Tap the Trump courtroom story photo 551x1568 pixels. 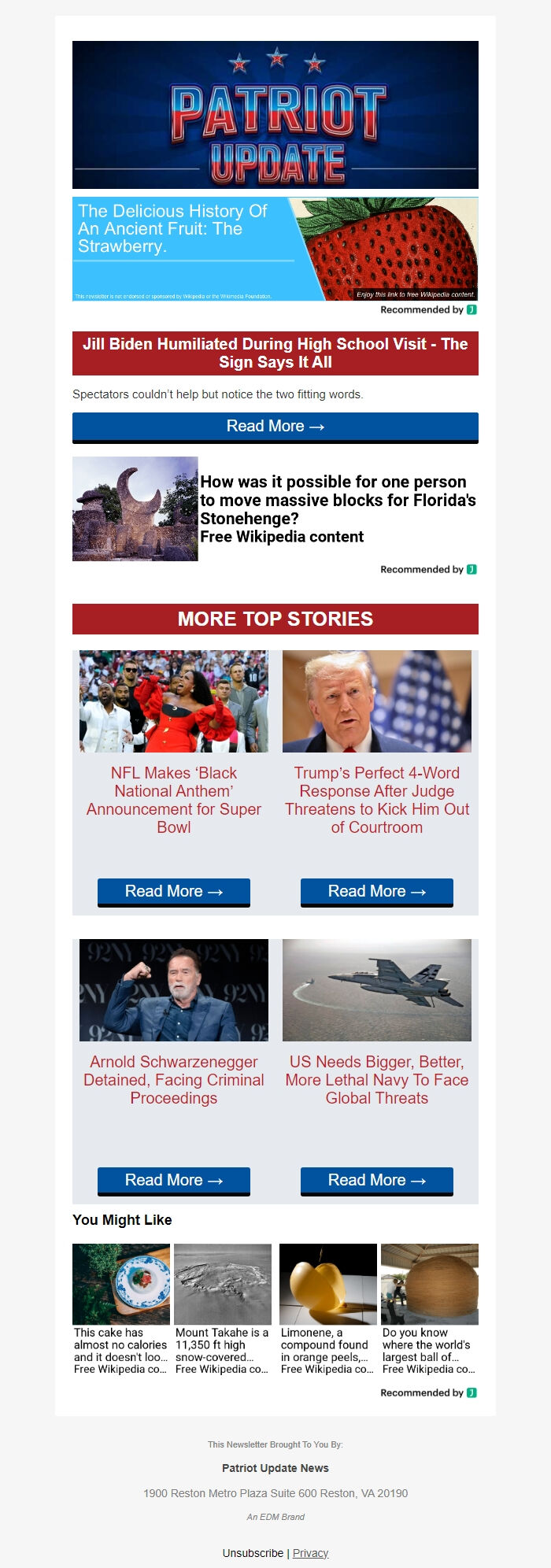[376, 701]
